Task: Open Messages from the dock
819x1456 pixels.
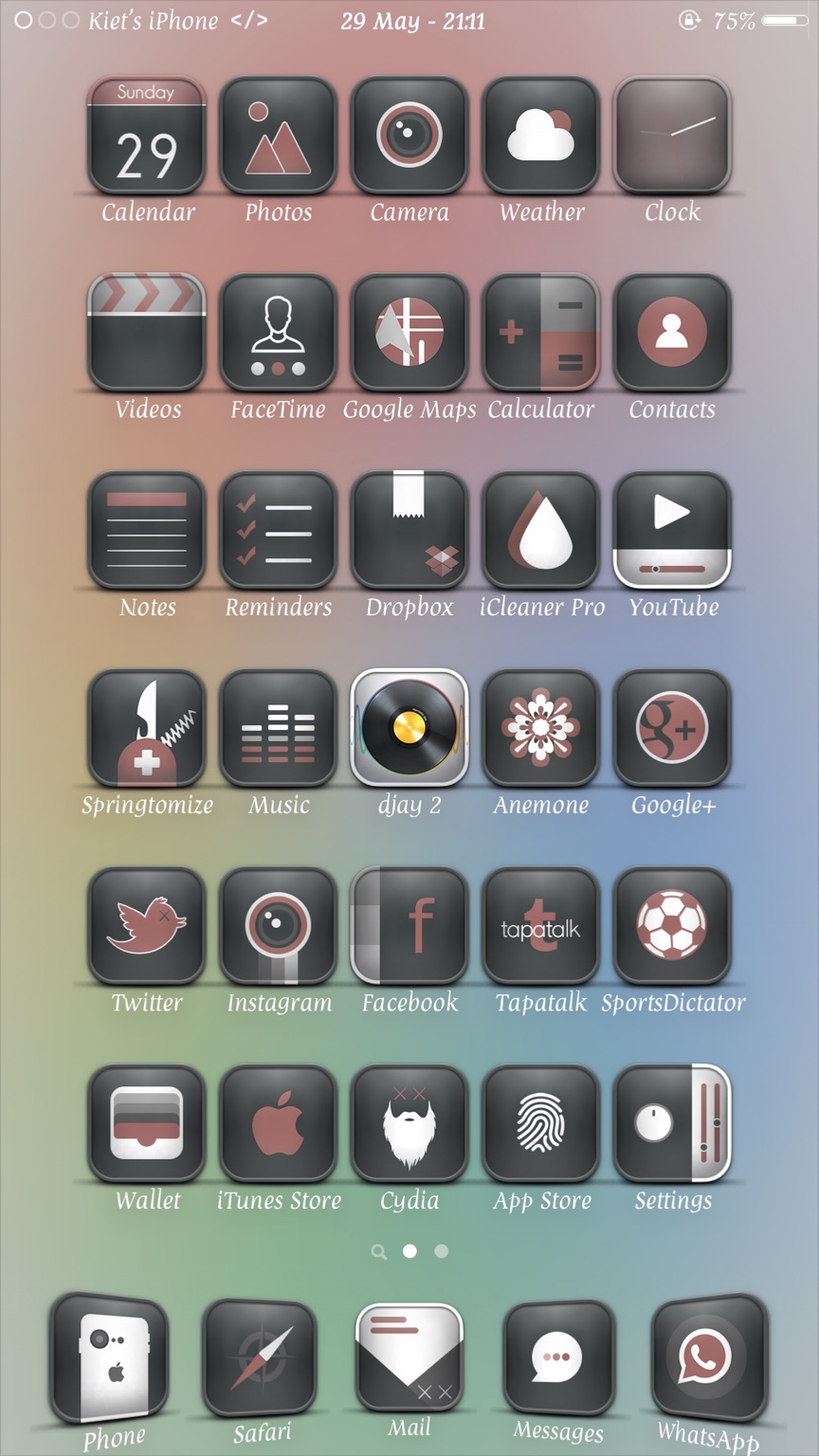Action: point(558,1358)
